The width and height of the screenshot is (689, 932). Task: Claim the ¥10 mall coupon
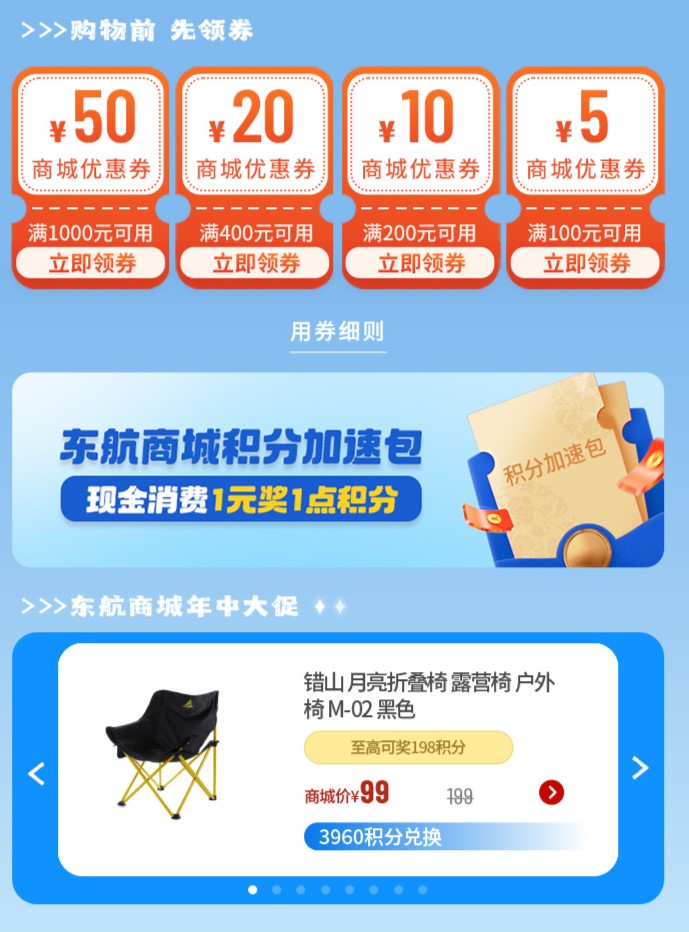pyautogui.click(x=421, y=263)
